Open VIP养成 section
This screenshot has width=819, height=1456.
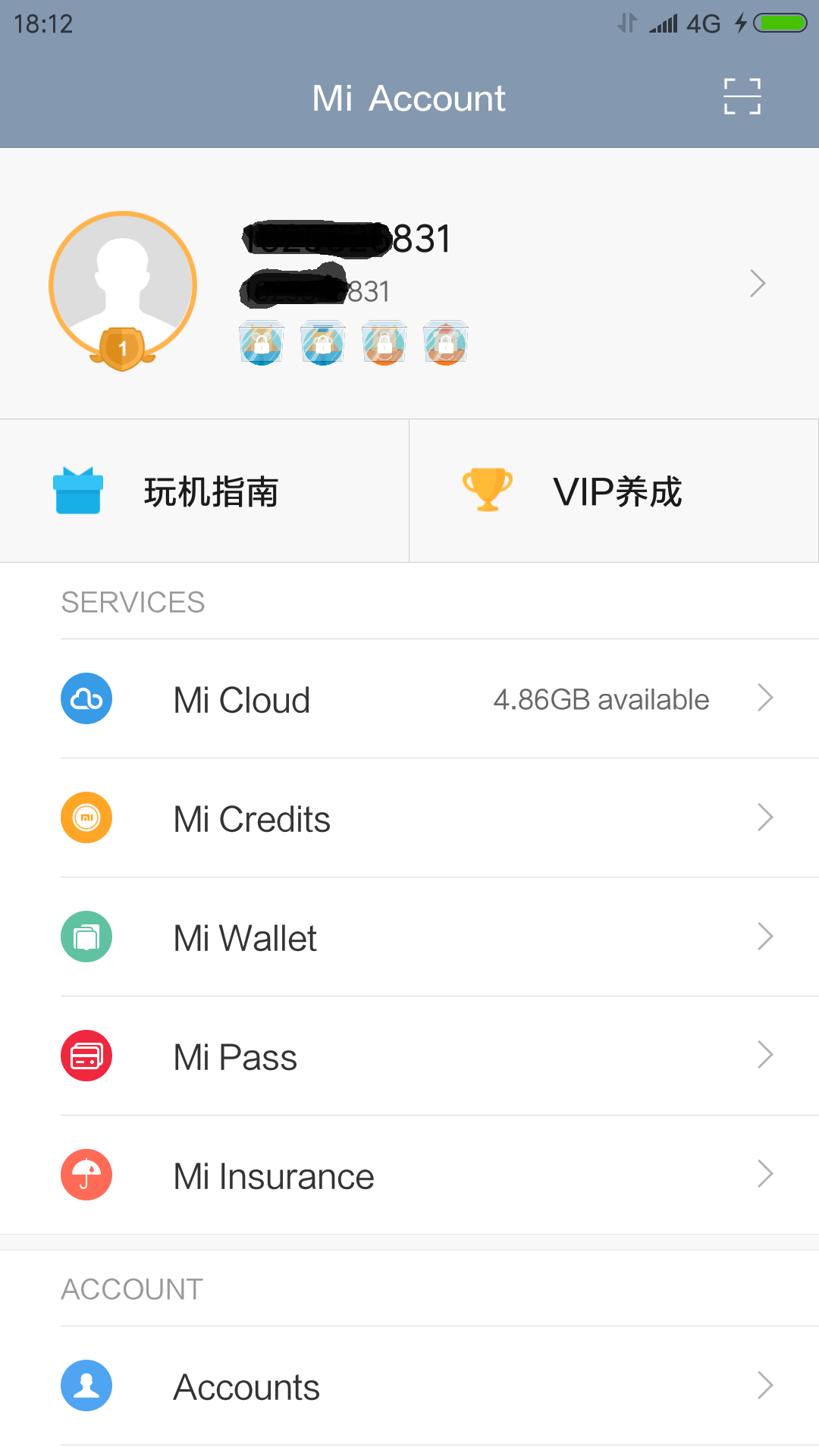614,491
